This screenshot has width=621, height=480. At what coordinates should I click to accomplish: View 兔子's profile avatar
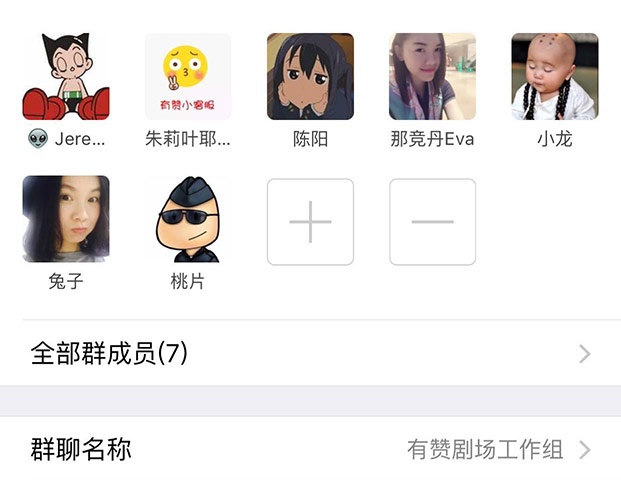[x=66, y=219]
